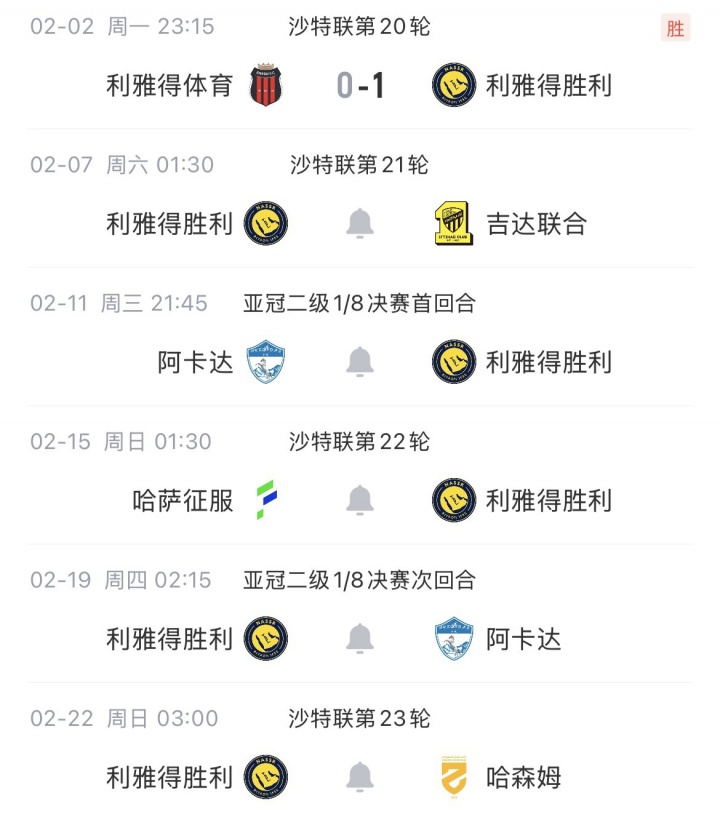Viewport: 720px width, 817px height.
Task: Set reminder bell for 利雅得胜利 vs 吉达联合
Action: click(360, 223)
